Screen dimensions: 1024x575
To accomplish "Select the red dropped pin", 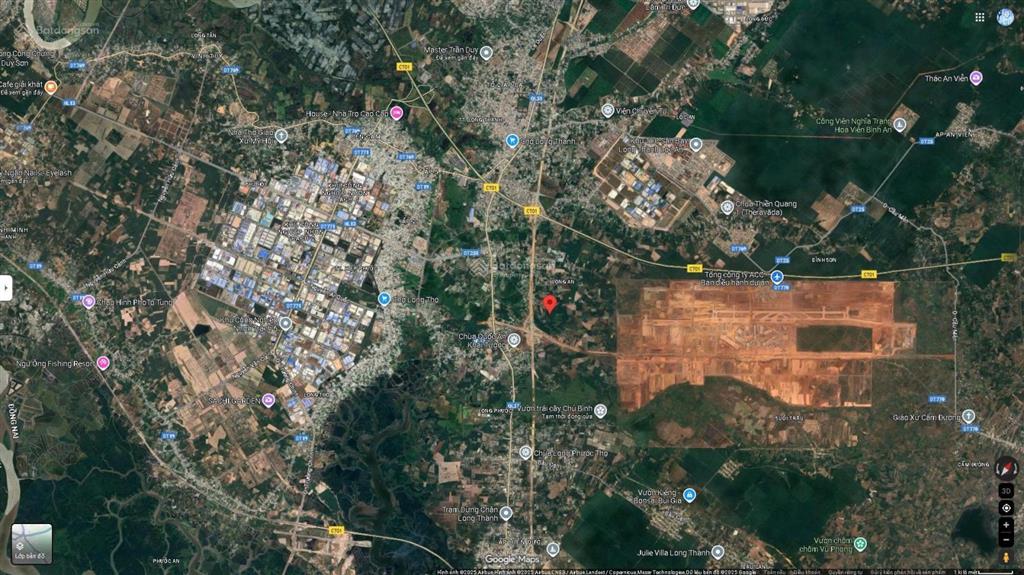I will [x=549, y=304].
